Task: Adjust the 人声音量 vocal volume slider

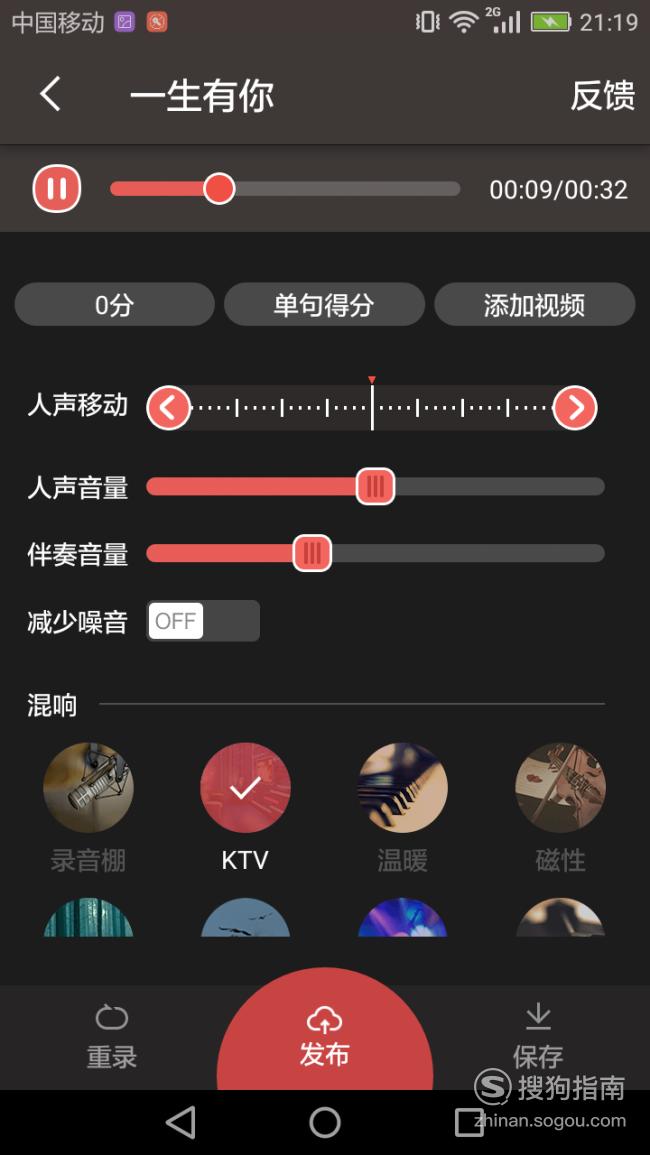Action: click(x=375, y=486)
